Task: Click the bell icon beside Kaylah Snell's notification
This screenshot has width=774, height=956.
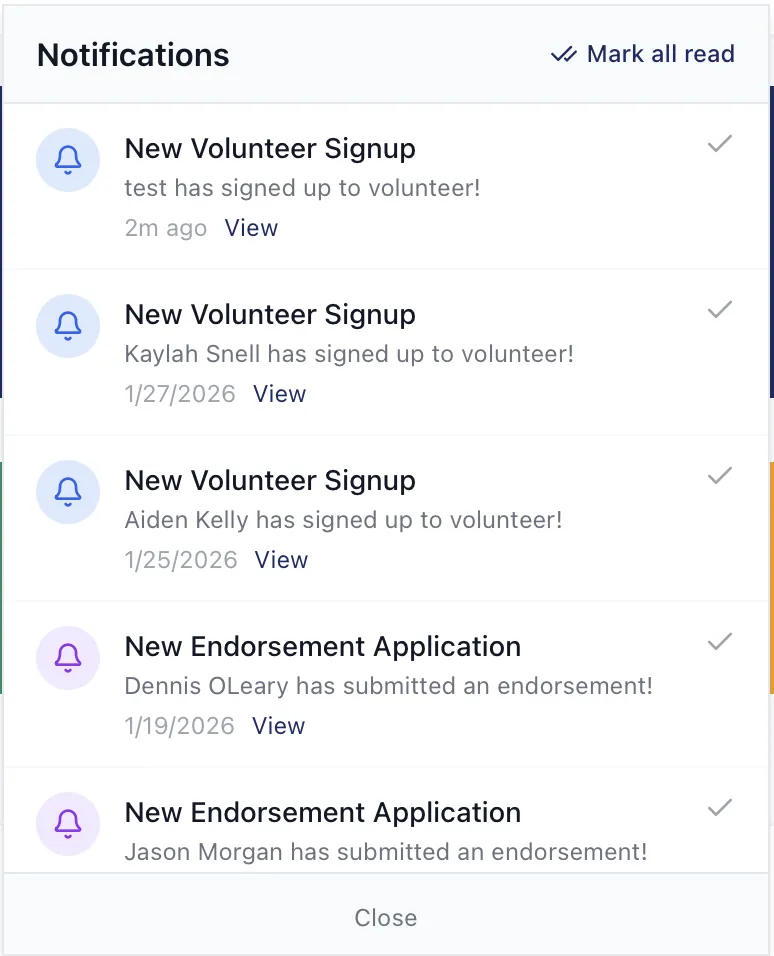Action: [68, 326]
